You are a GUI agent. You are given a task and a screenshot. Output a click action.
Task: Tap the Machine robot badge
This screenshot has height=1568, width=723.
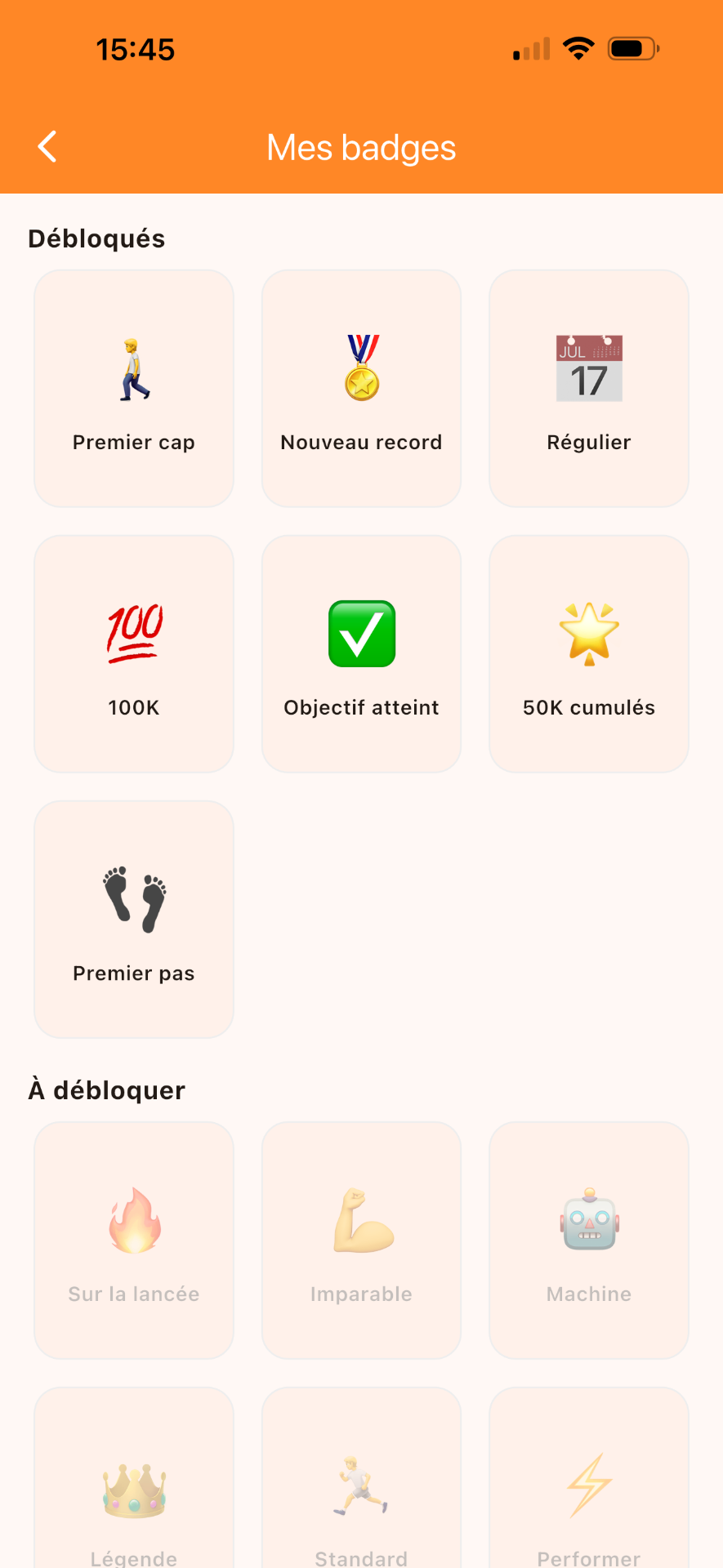tap(588, 1240)
